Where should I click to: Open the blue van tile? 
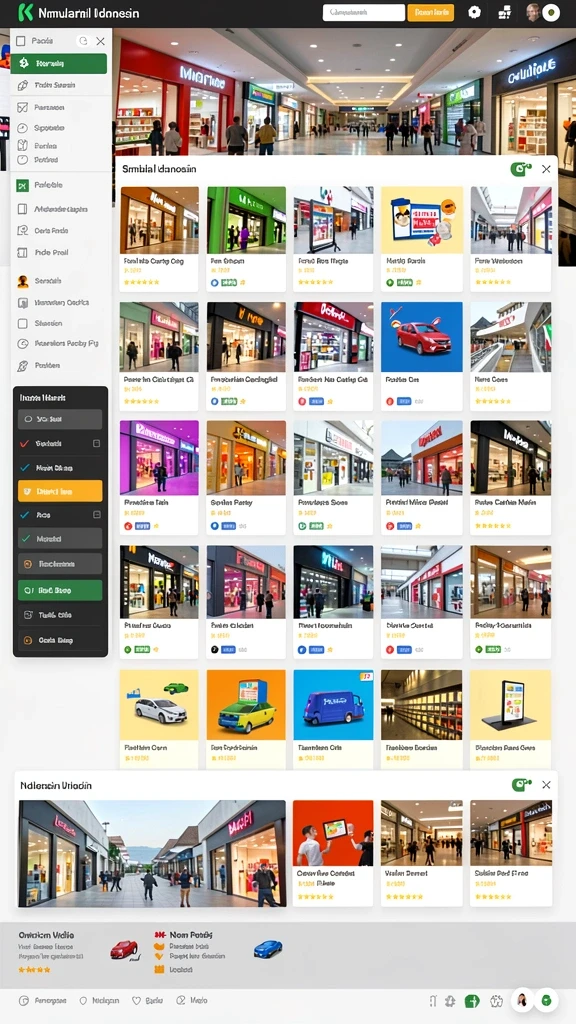coord(333,705)
